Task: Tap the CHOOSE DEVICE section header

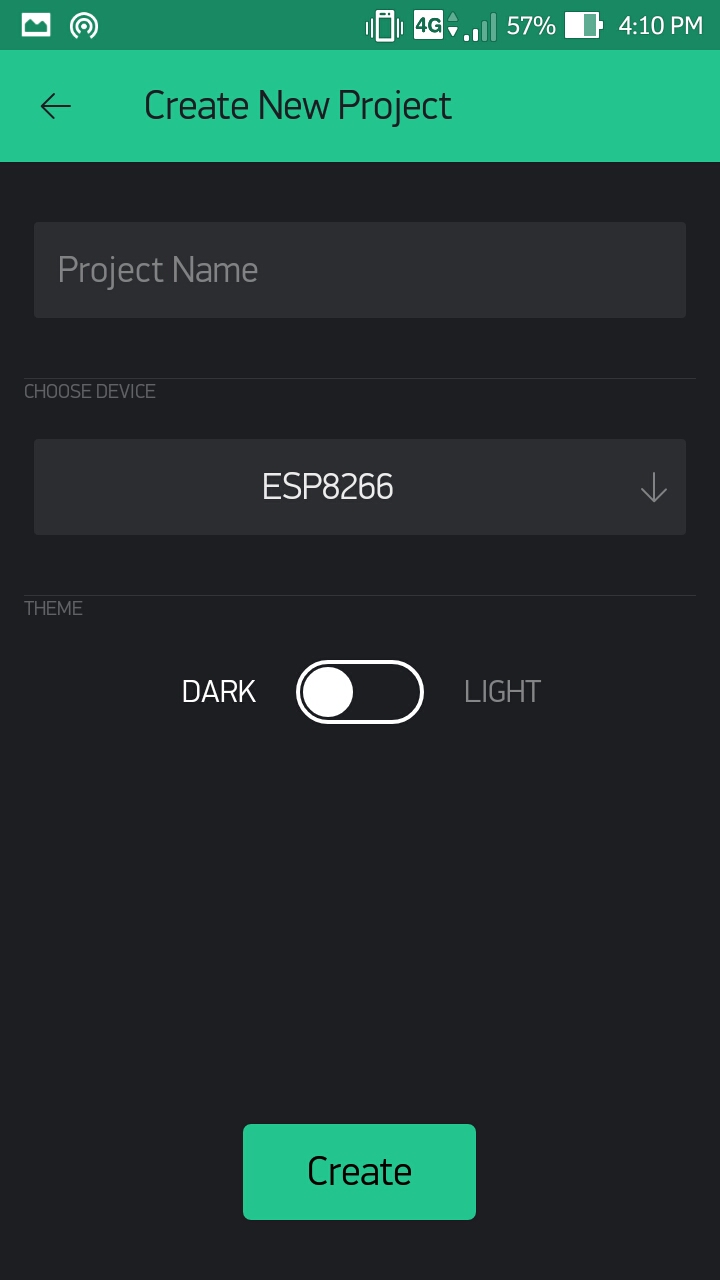Action: coord(90,391)
